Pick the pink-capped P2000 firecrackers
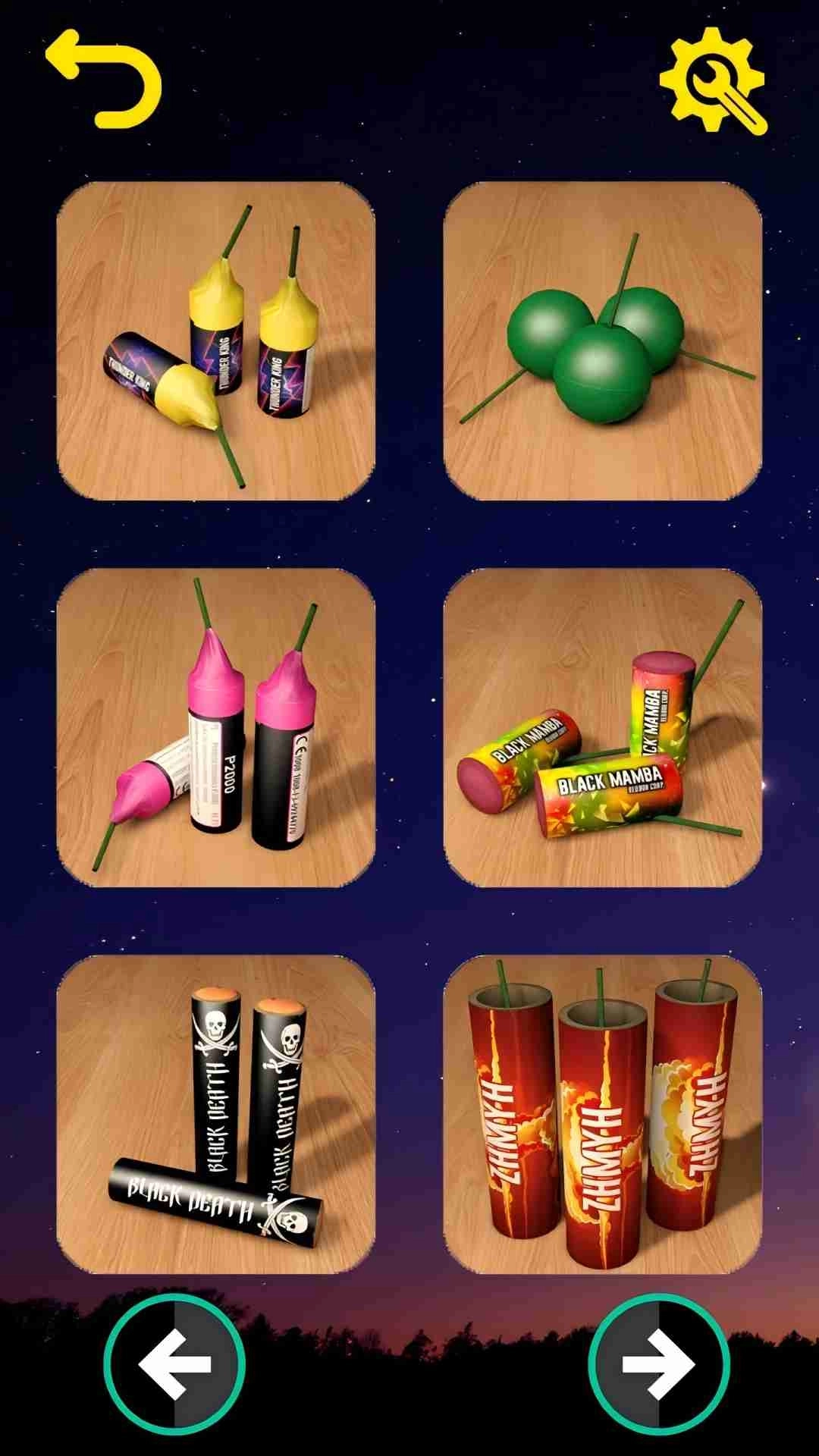This screenshot has height=1456, width=819. 216,727
